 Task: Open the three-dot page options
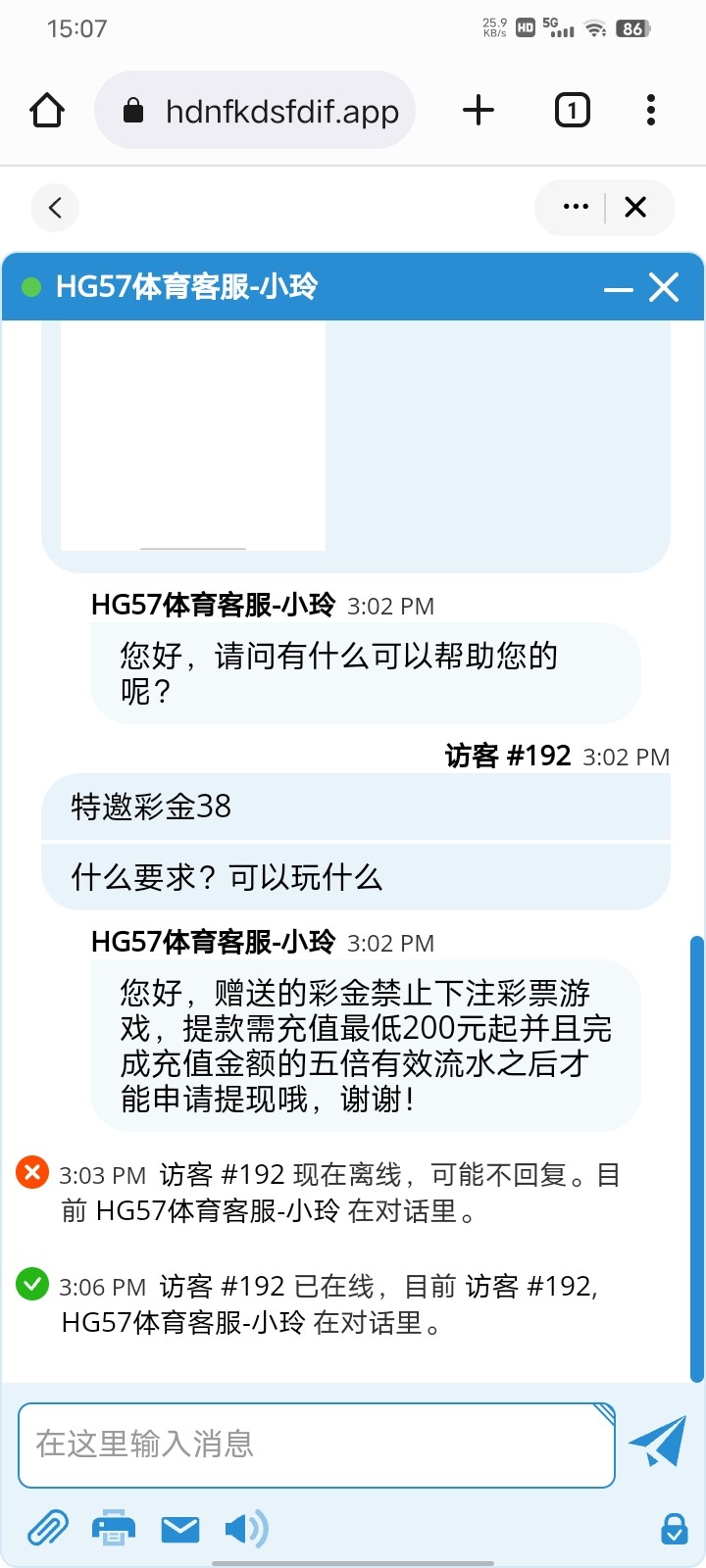coord(576,208)
